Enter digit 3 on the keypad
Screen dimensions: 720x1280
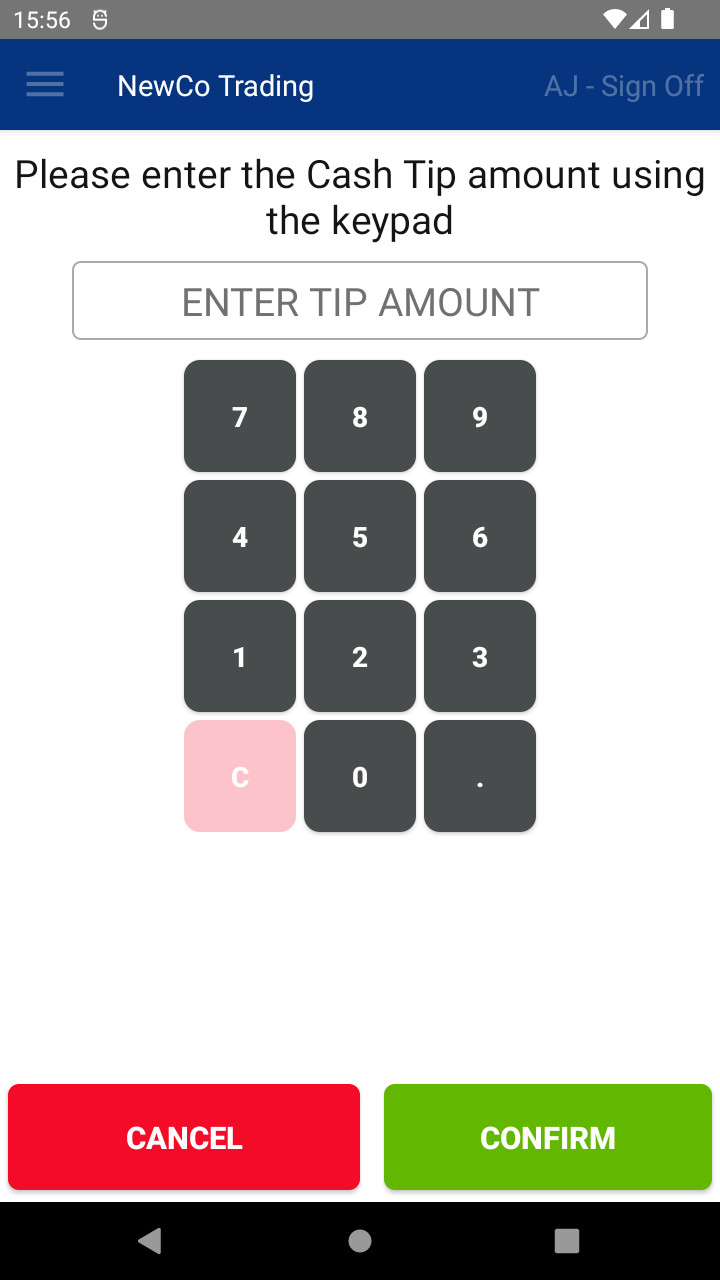click(x=480, y=656)
